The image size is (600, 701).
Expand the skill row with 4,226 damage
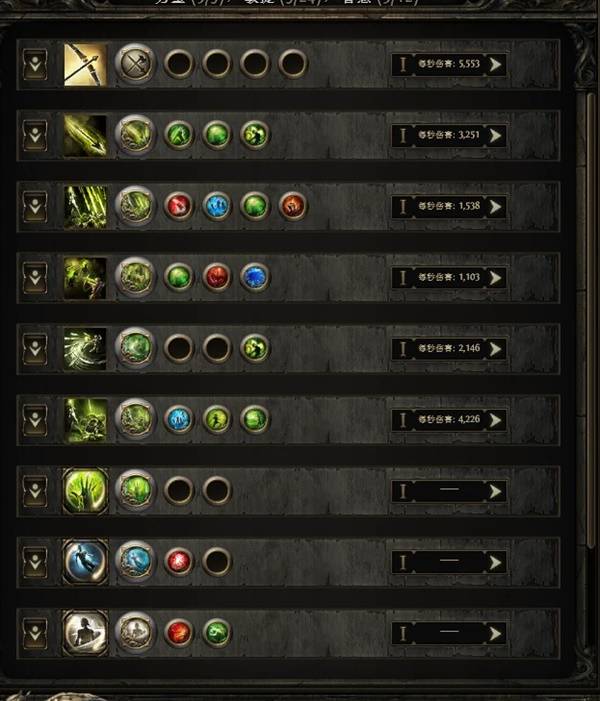coord(35,419)
